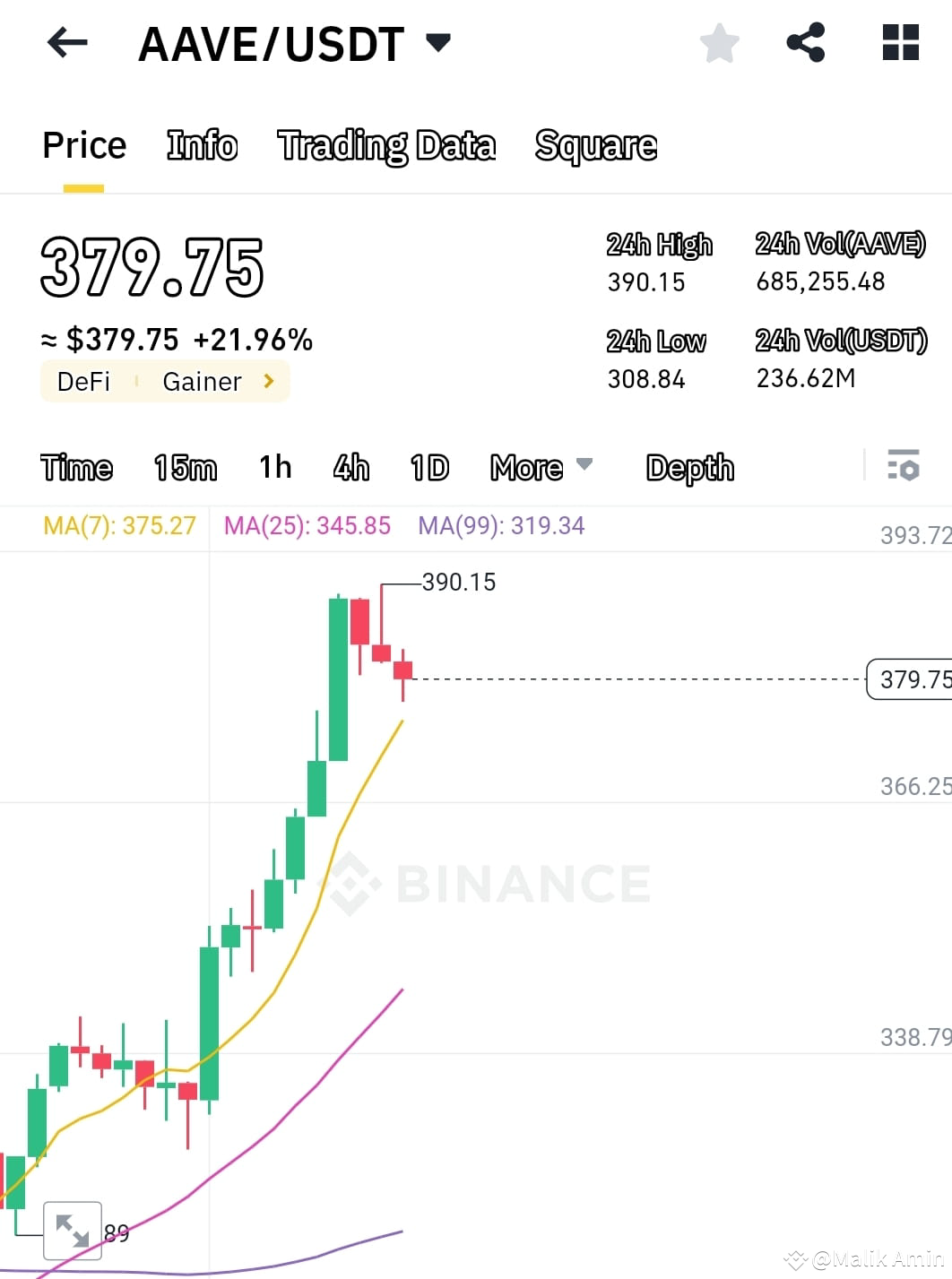Enable the 1h candlestick interval

[274, 467]
